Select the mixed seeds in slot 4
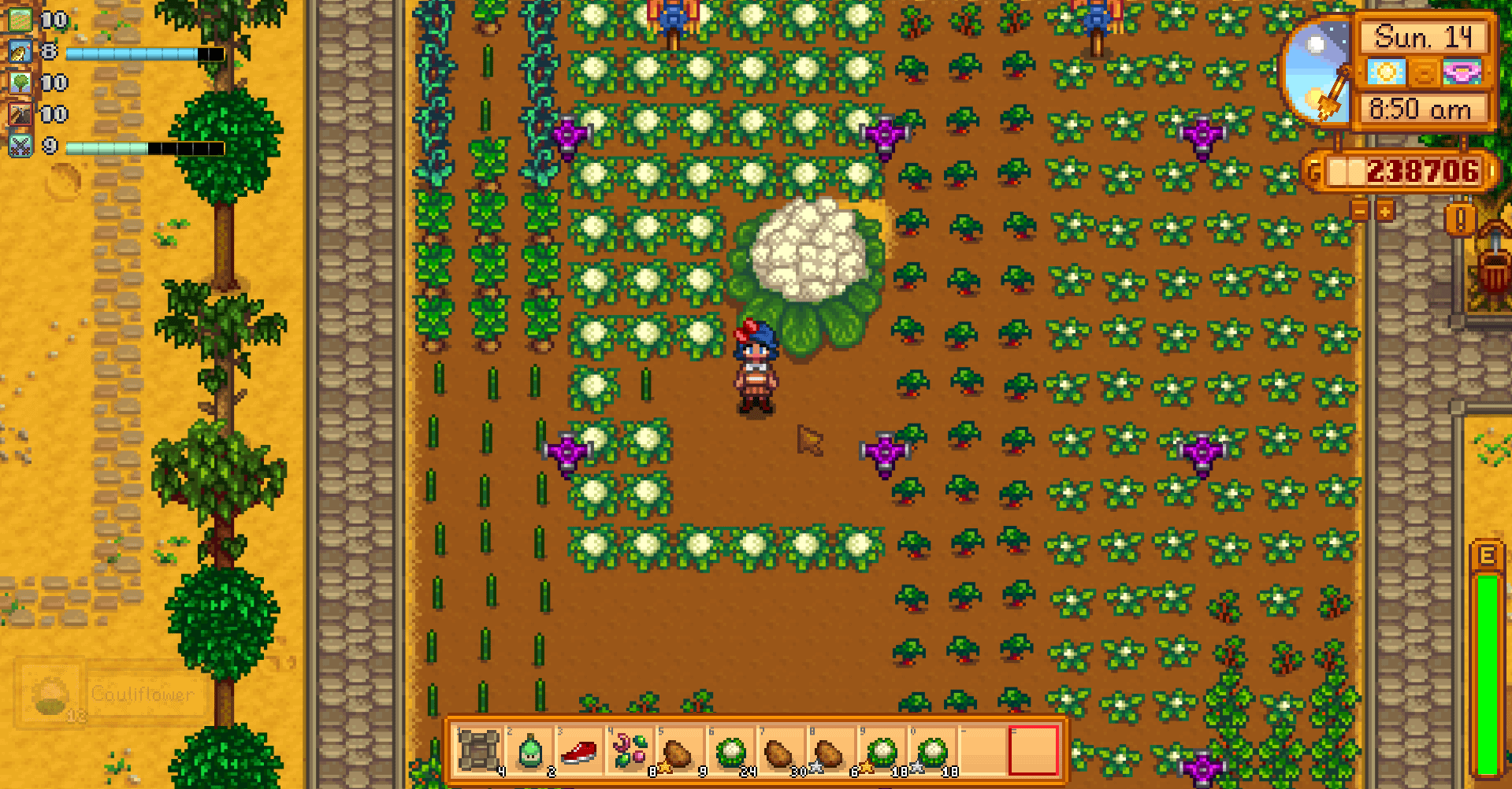Viewport: 1512px width, 789px height. (630, 751)
